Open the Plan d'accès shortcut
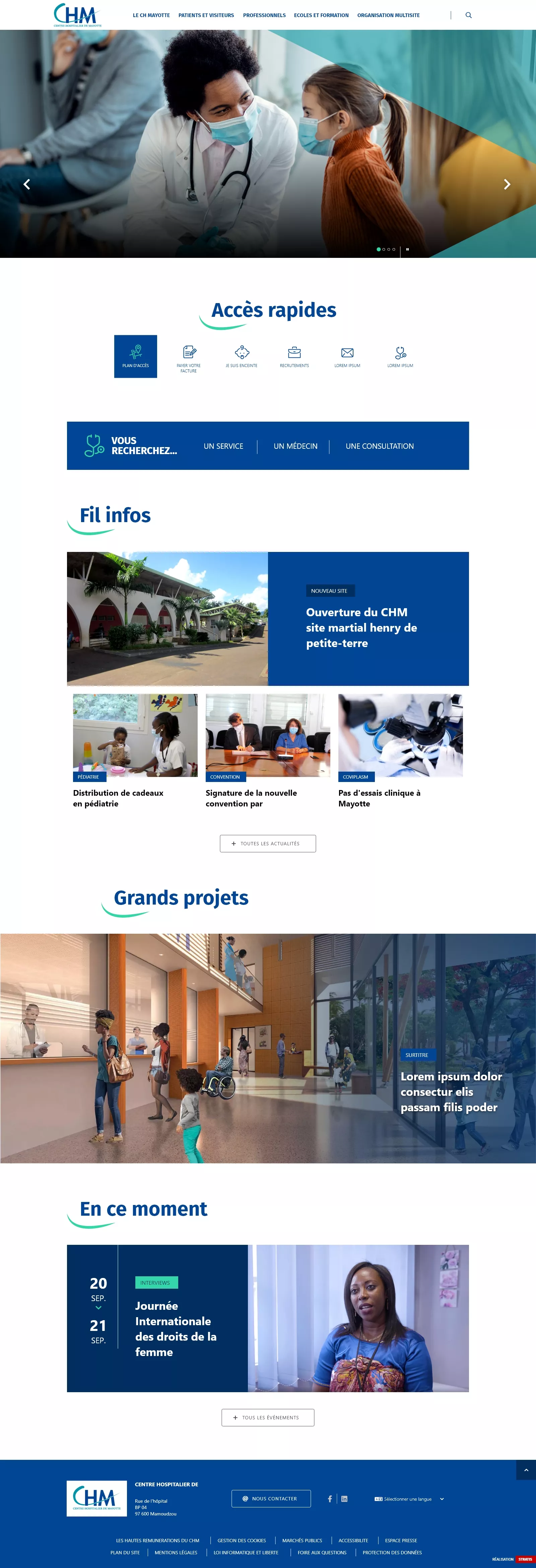This screenshot has width=536, height=1568. tap(135, 356)
